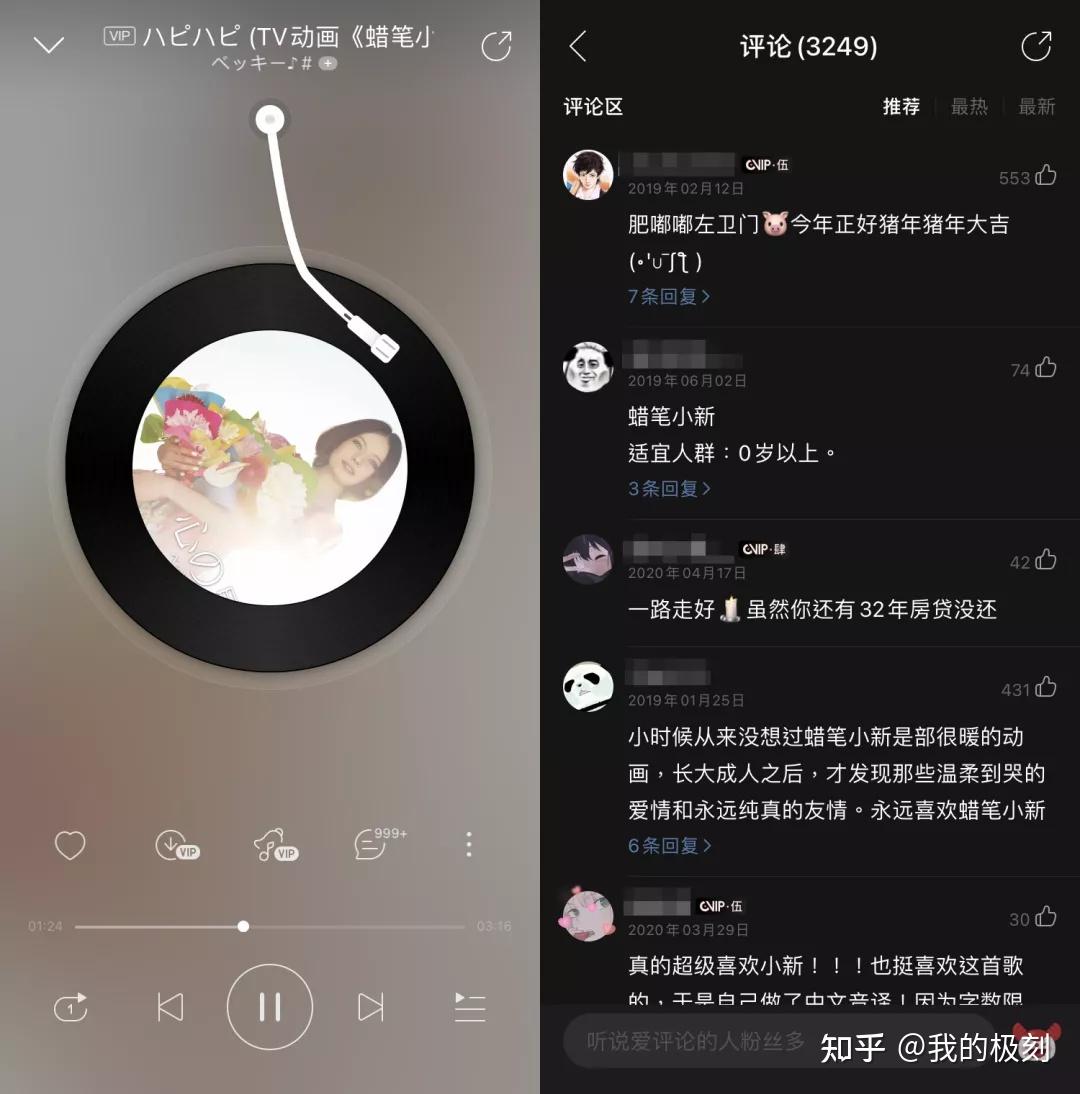Tap the song progress bar to seek
Screen dimensions: 1080x1094
(350, 927)
